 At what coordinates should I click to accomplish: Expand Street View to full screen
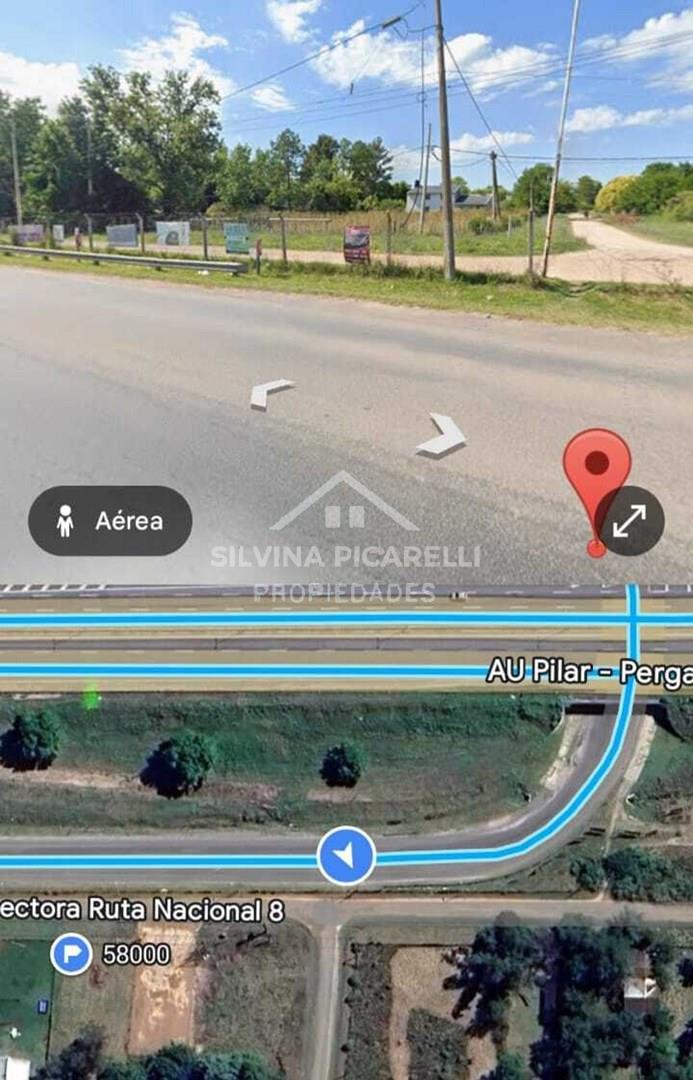[629, 520]
